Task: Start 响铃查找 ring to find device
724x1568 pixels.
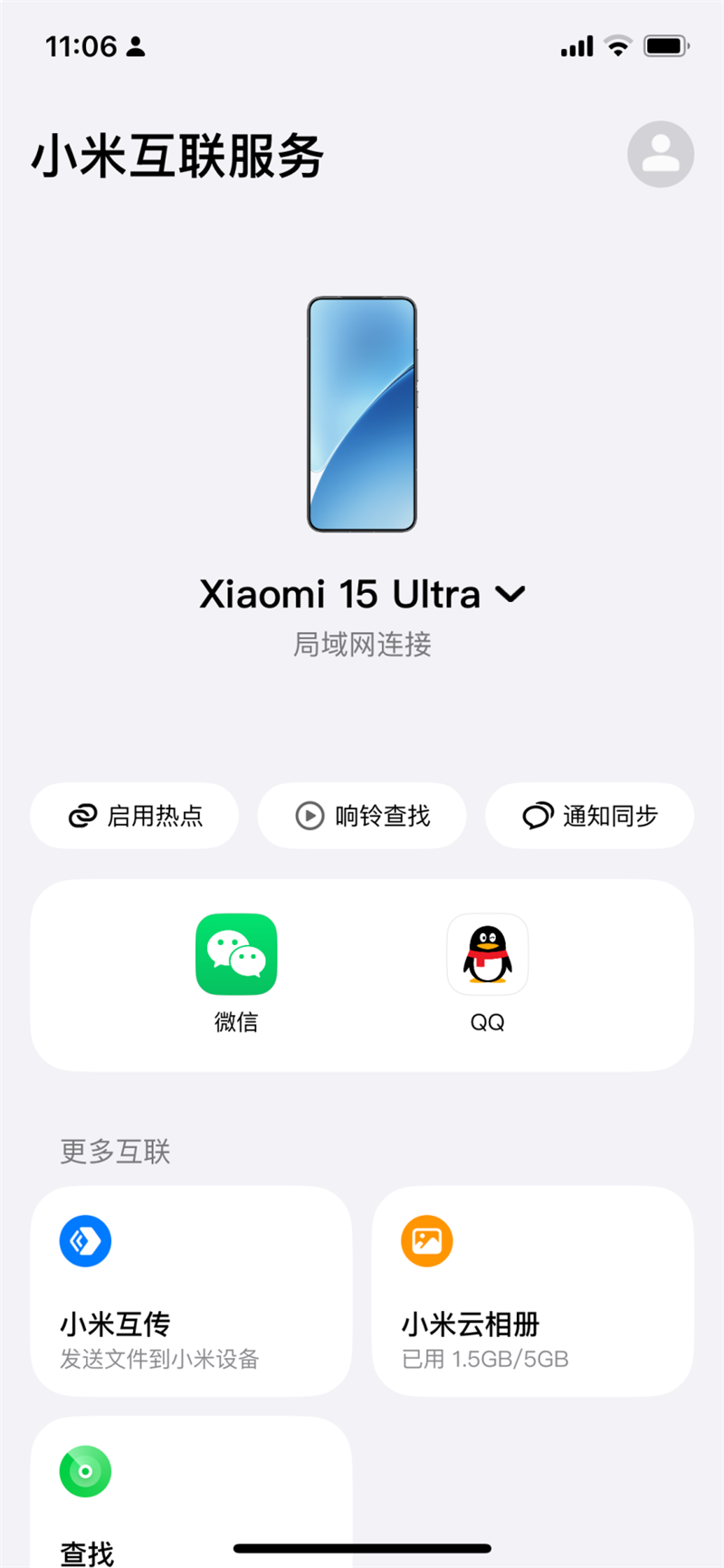Action: point(362,816)
